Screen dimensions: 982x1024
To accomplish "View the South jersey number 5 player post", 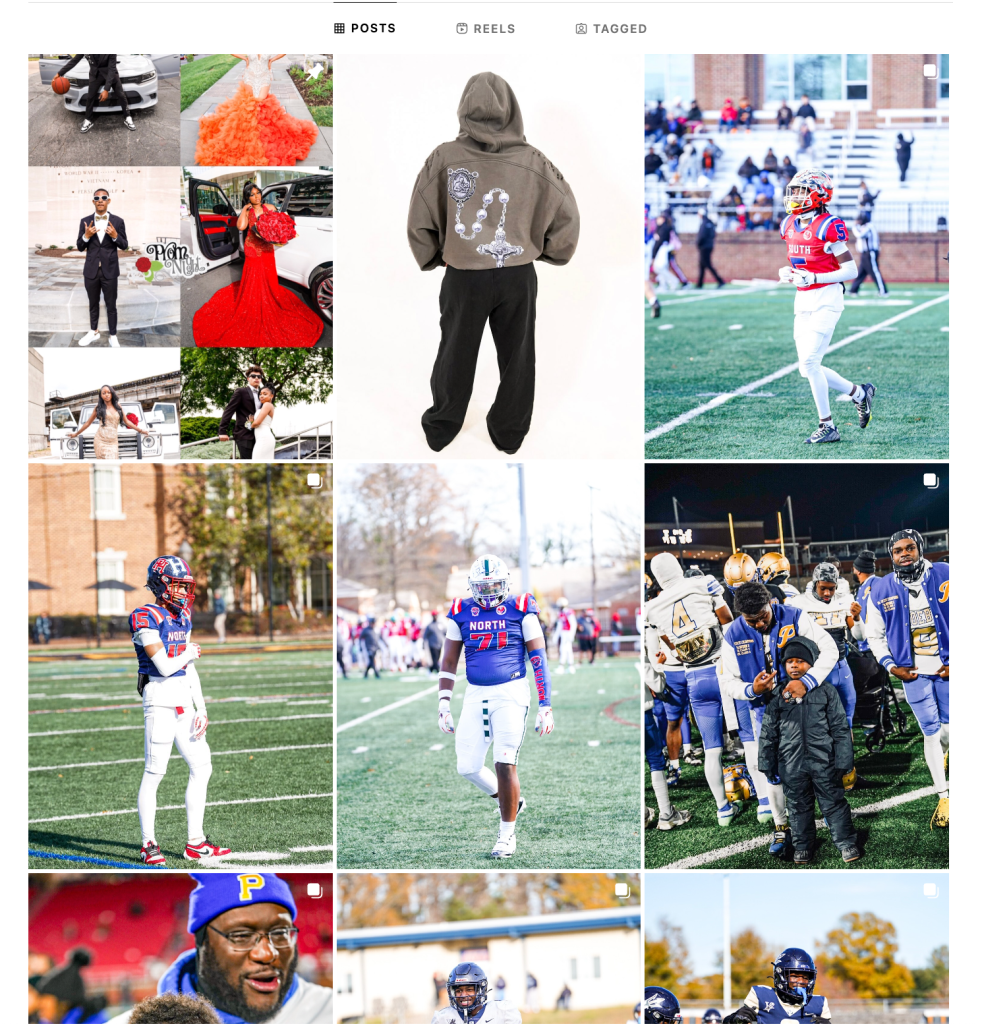I will pyautogui.click(x=796, y=256).
